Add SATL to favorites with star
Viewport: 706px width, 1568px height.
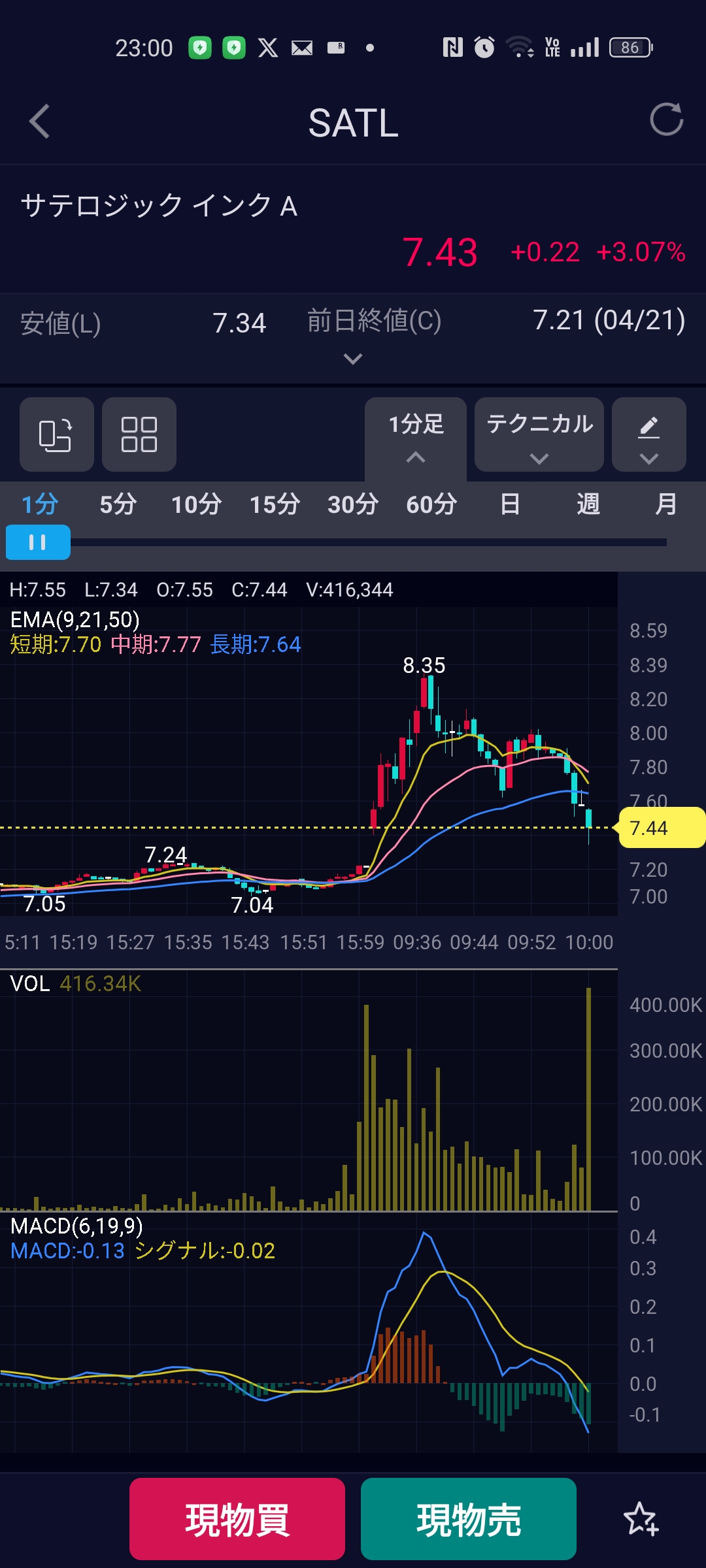point(641,1519)
